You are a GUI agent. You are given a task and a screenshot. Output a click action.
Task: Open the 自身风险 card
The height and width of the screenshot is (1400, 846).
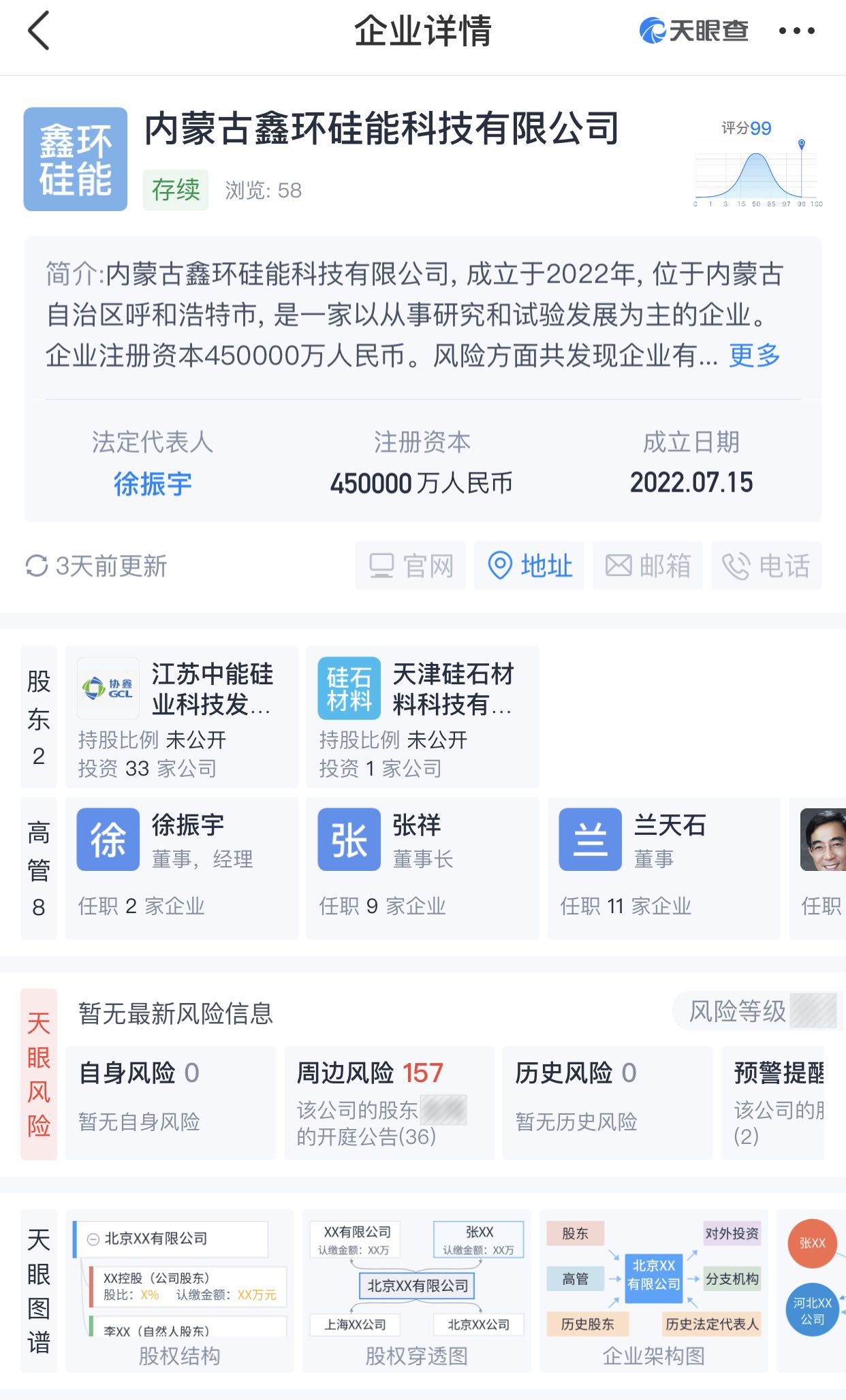[170, 1103]
